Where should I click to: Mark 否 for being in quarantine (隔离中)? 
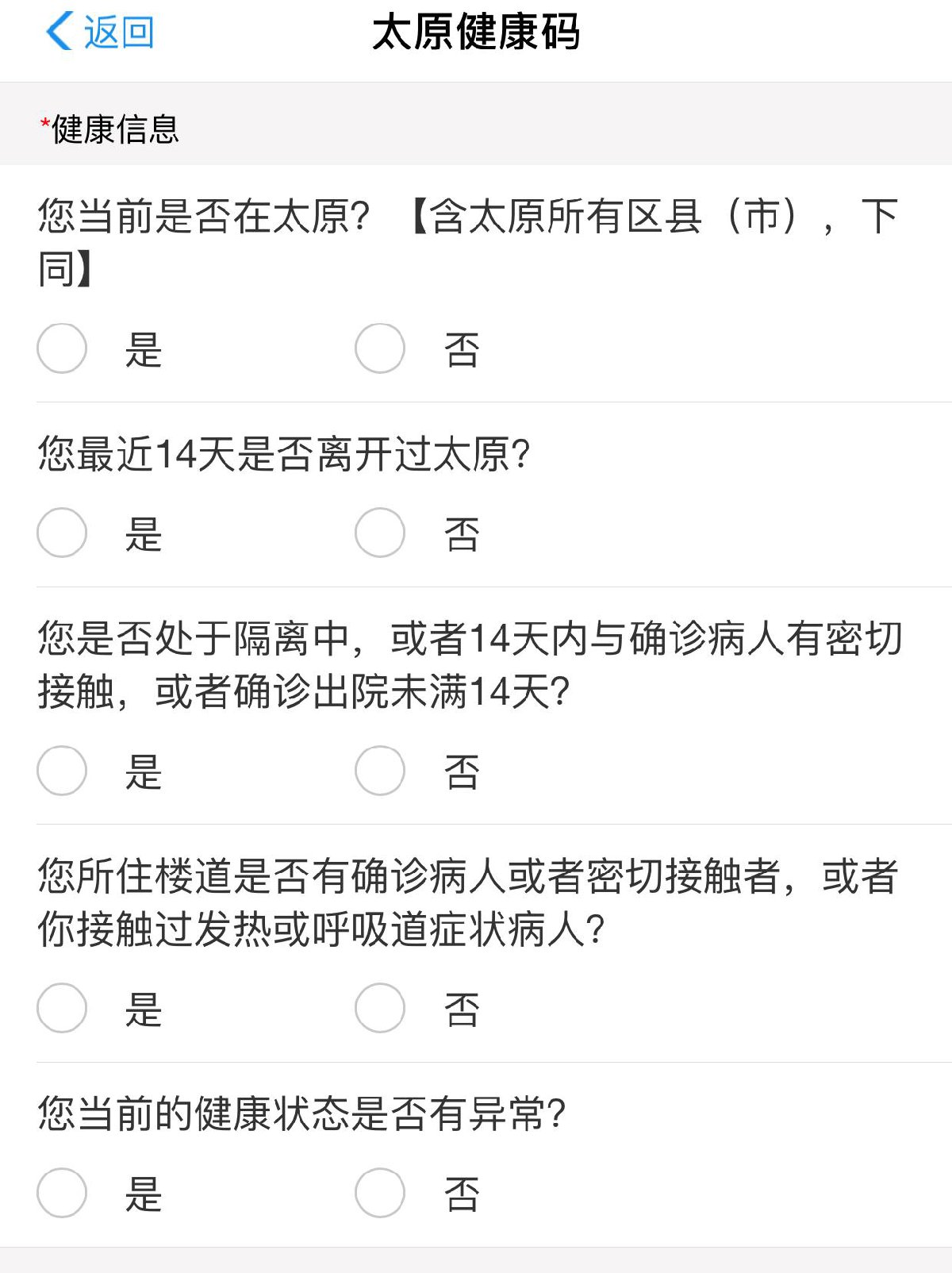[380, 771]
